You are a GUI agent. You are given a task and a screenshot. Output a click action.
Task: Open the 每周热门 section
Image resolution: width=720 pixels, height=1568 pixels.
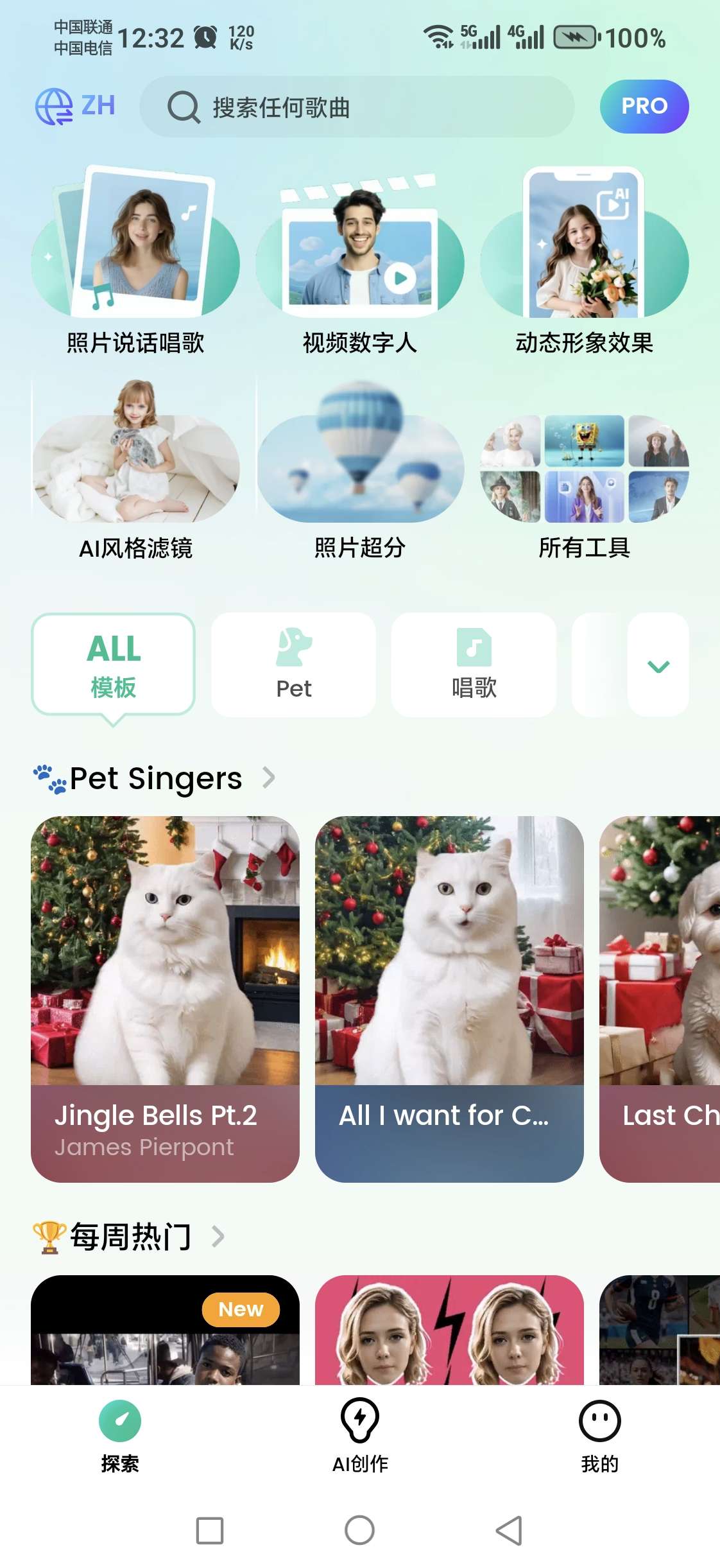pyautogui.click(x=130, y=1237)
